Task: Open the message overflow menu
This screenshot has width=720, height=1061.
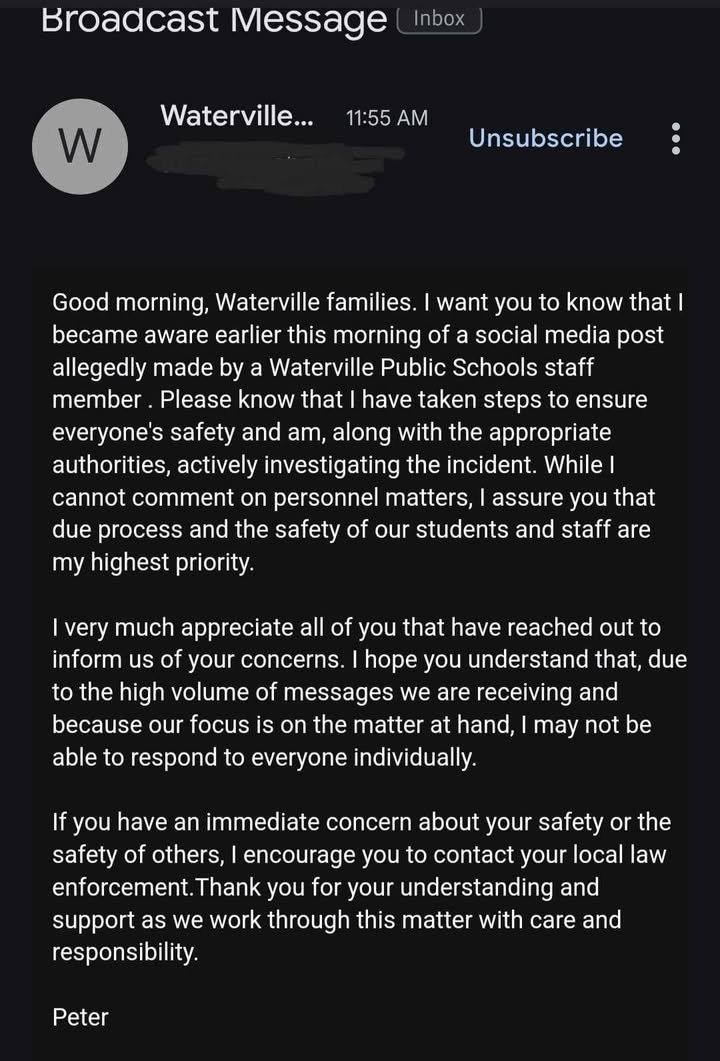Action: 676,138
